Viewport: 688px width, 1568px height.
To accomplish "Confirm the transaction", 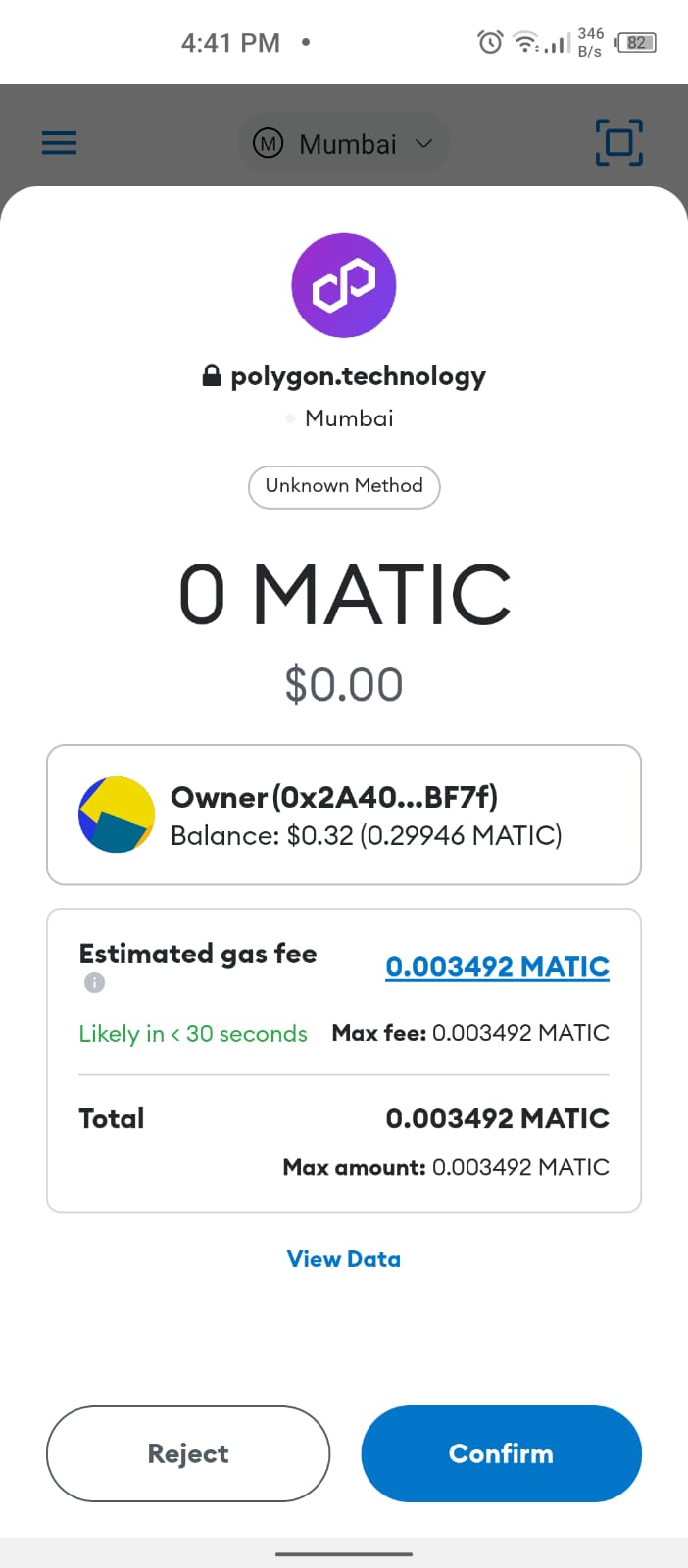I will 501,1453.
